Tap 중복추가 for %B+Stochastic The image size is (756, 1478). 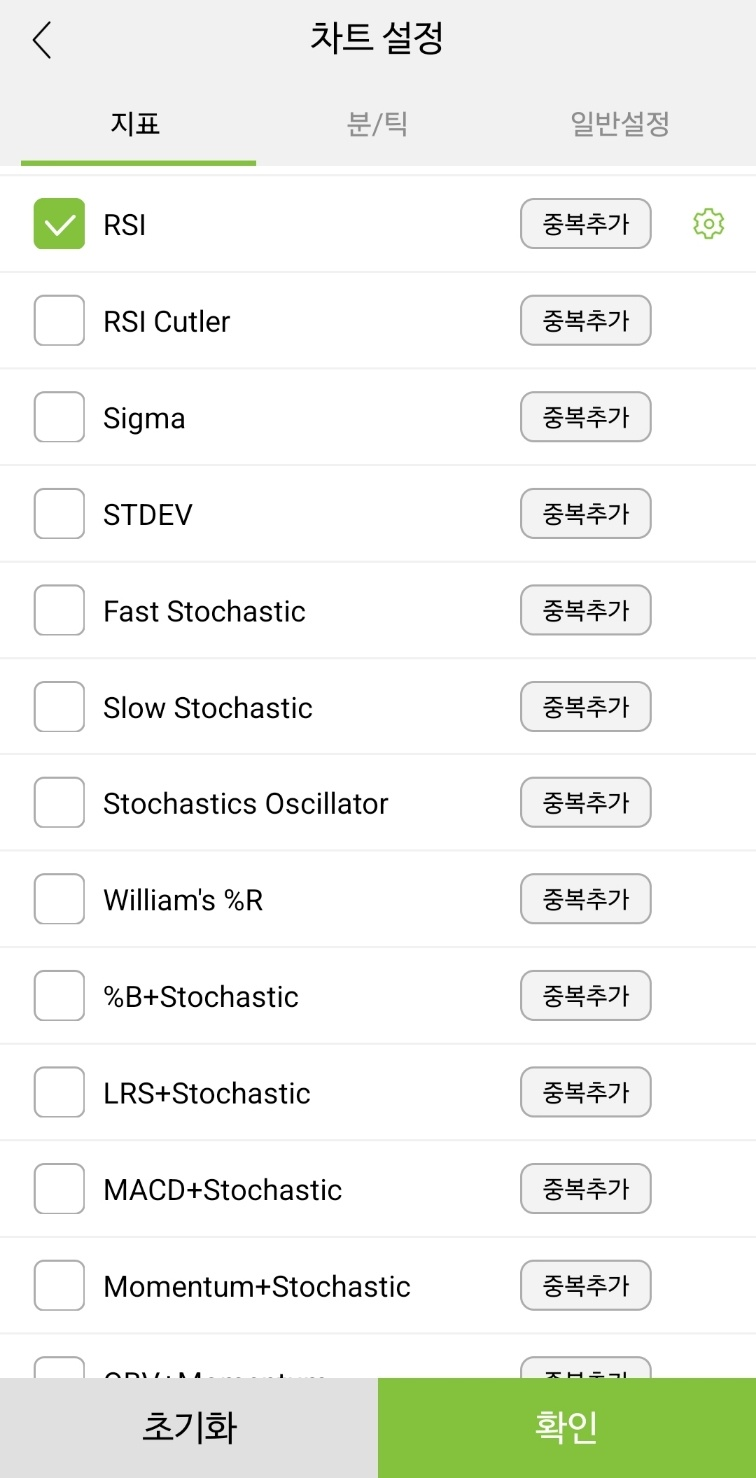(586, 996)
